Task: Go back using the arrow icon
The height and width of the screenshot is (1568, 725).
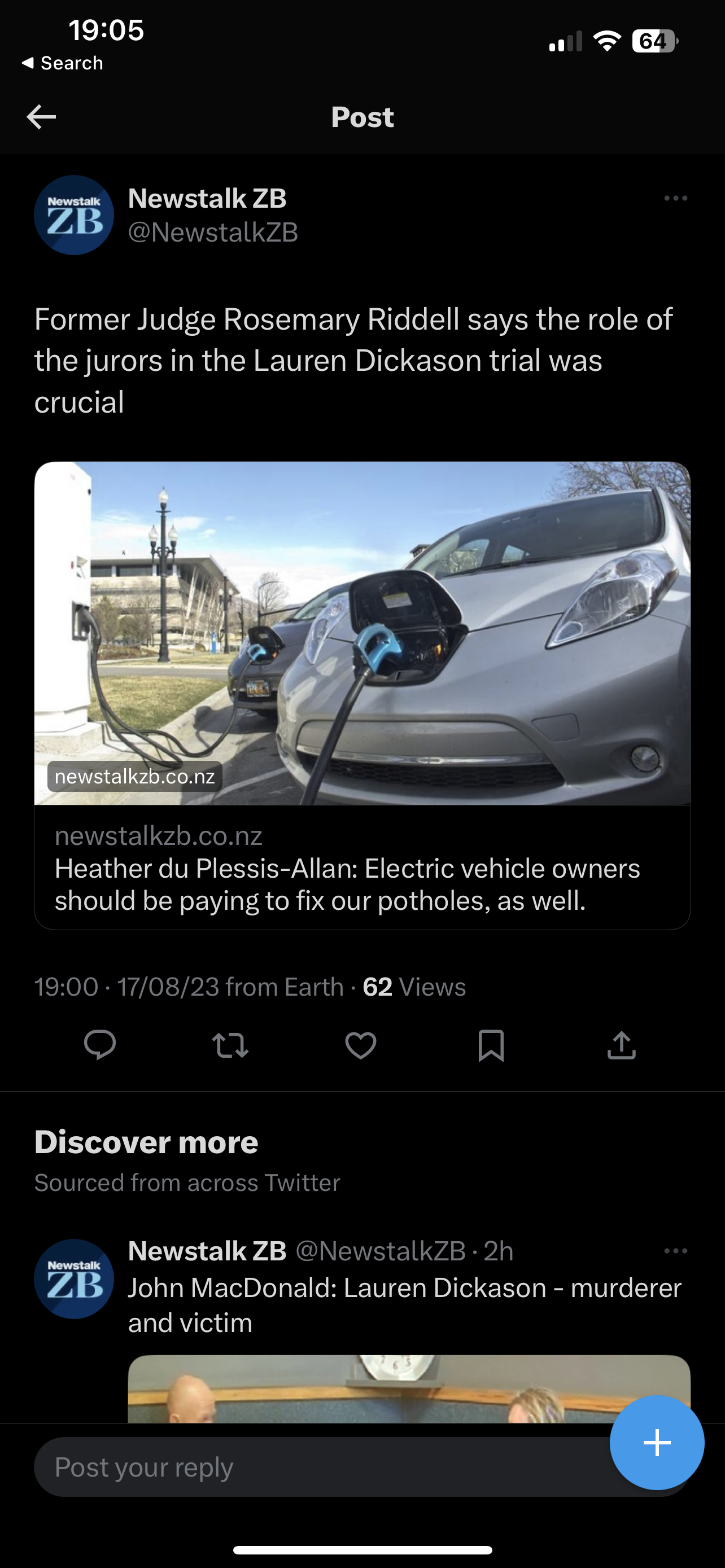Action: tap(41, 117)
